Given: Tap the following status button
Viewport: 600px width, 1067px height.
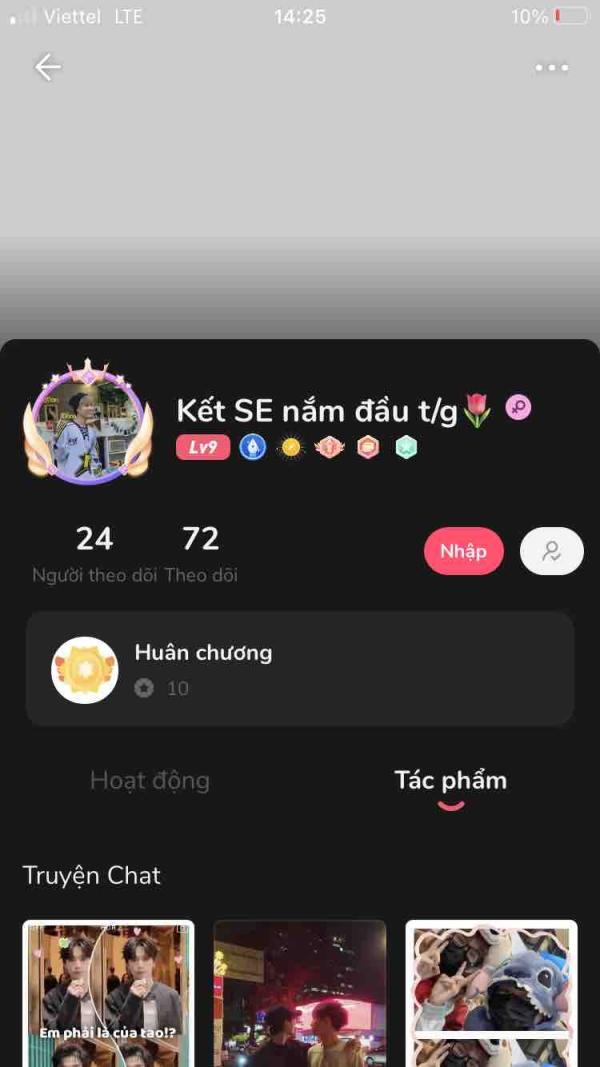Looking at the screenshot, I should pyautogui.click(x=551, y=551).
